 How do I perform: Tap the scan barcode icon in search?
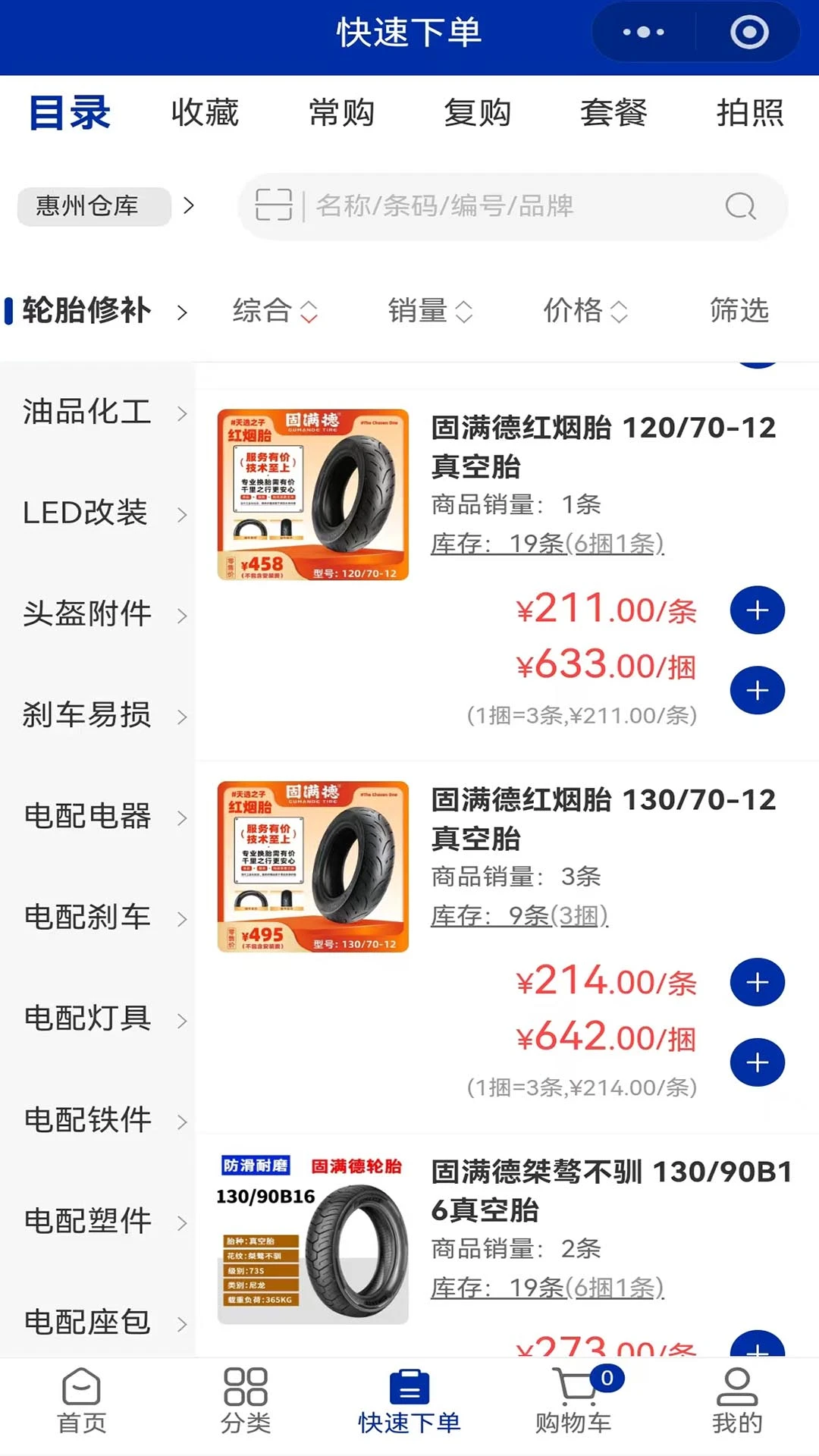pos(274,206)
